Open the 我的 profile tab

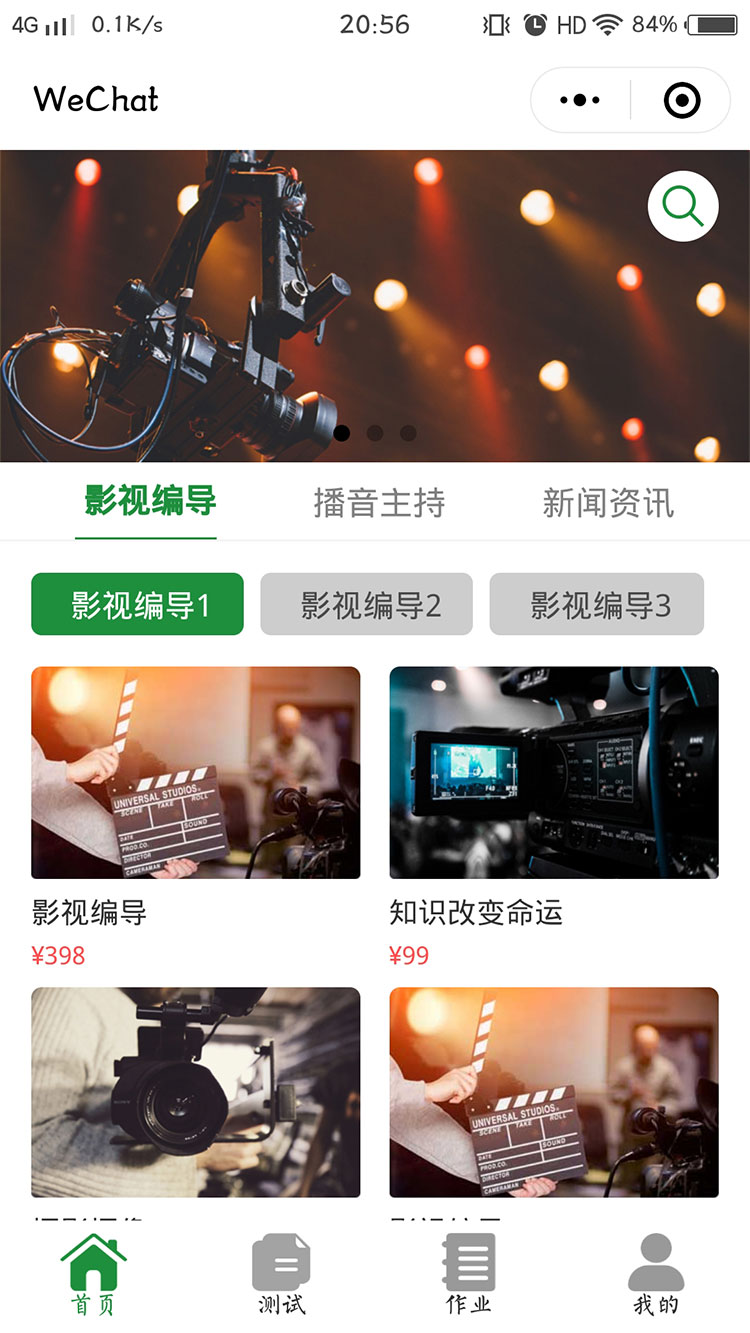(656, 1274)
